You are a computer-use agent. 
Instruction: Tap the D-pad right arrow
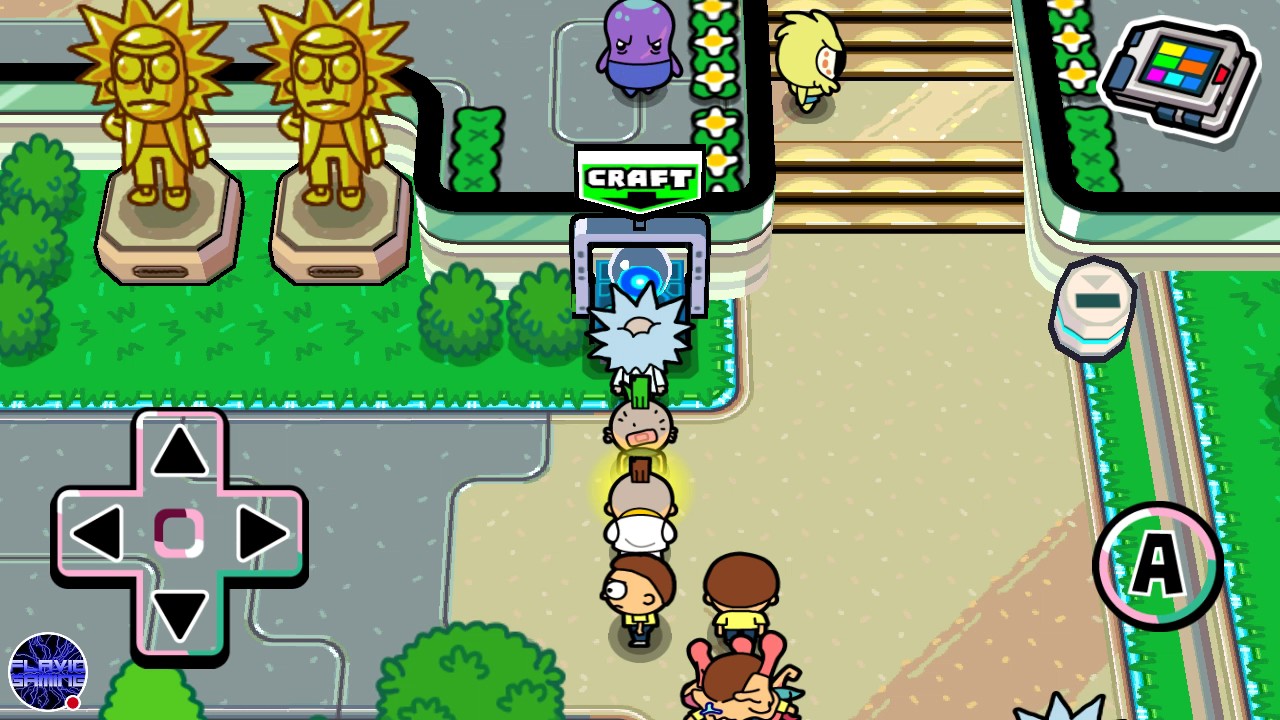[262, 533]
